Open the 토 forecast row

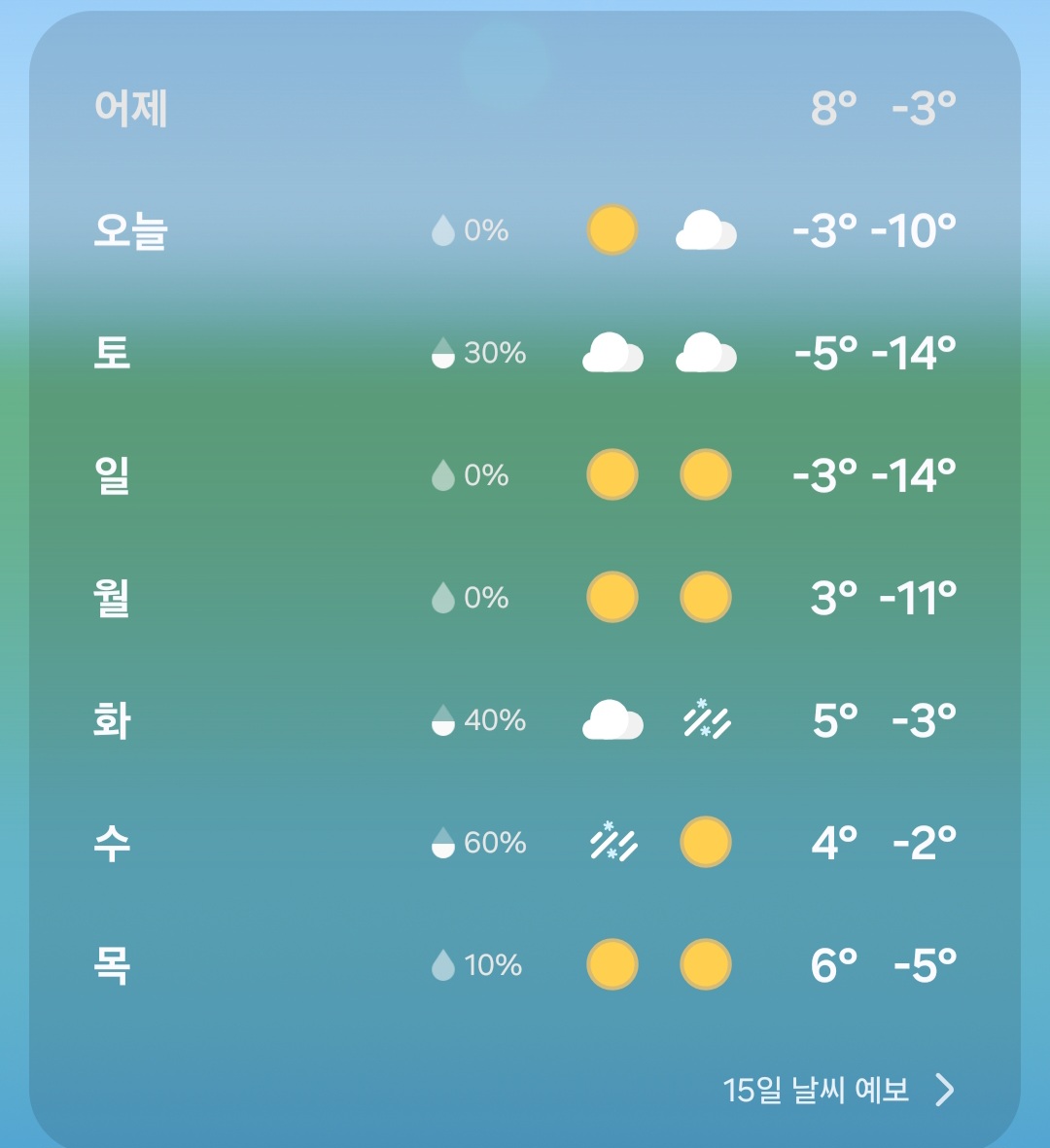coord(525,353)
